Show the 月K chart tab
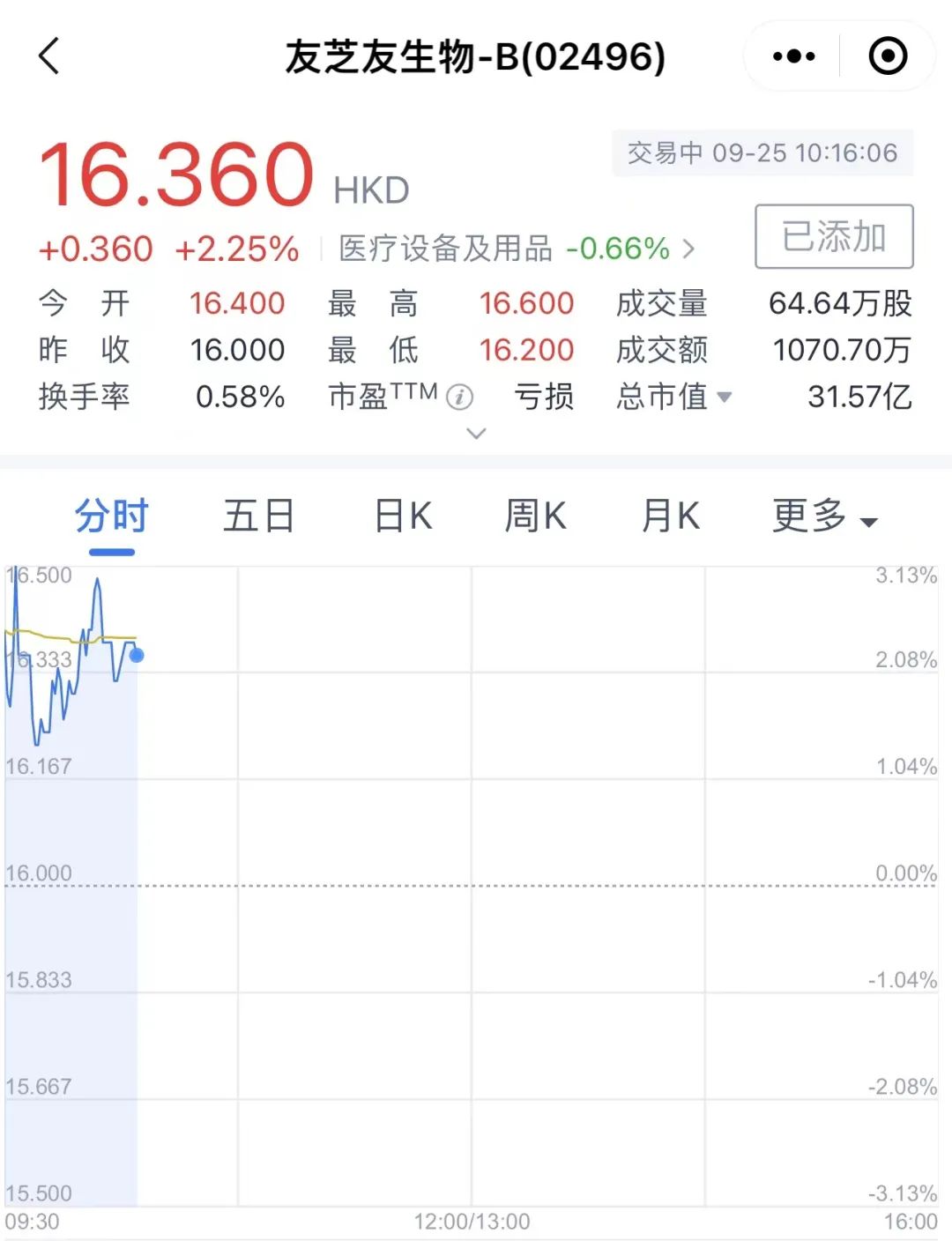The width and height of the screenshot is (952, 1241). [x=671, y=516]
